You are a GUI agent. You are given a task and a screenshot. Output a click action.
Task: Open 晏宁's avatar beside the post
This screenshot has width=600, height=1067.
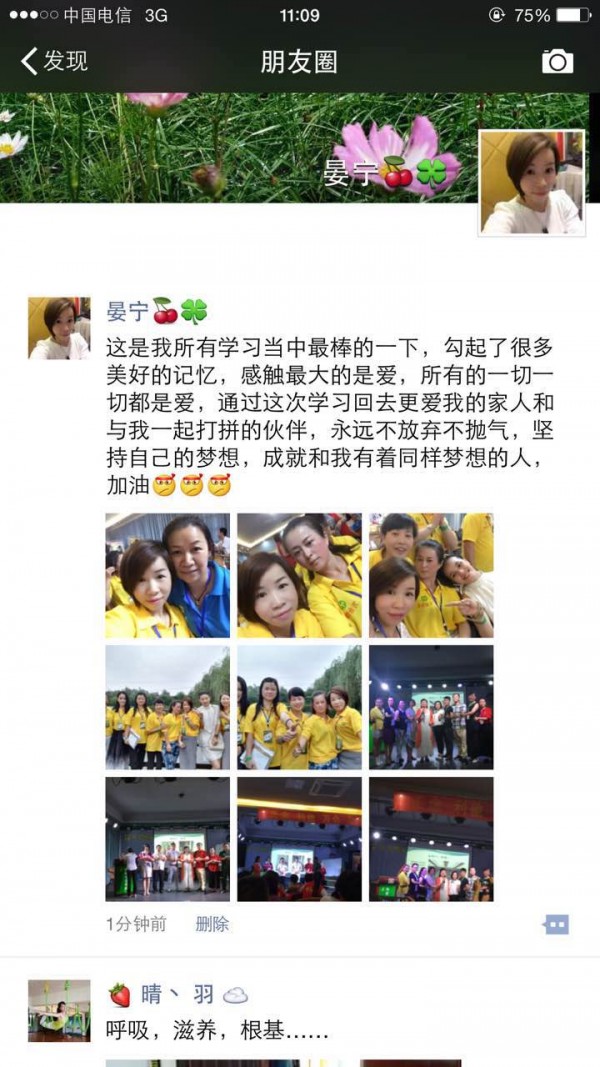pyautogui.click(x=59, y=328)
